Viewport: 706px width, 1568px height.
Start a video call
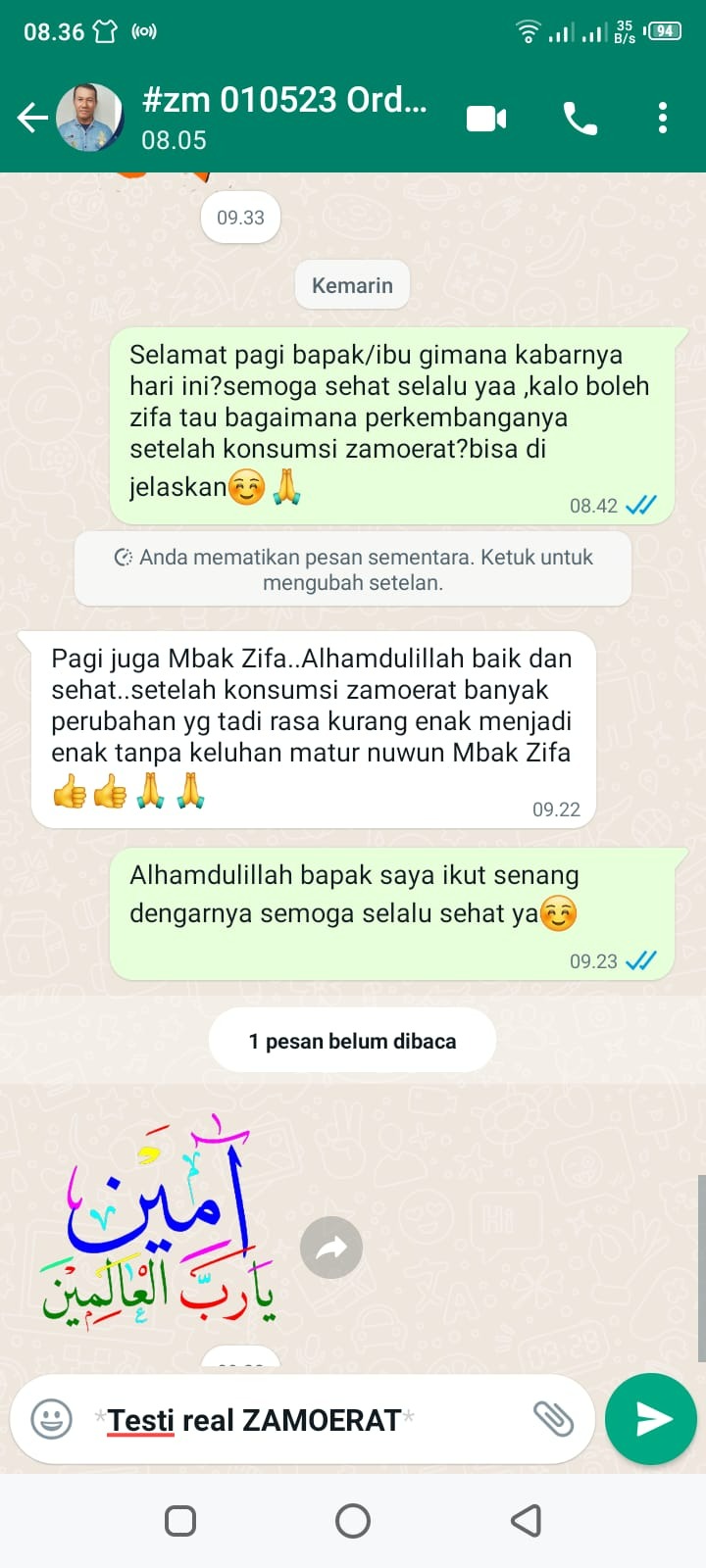tap(486, 119)
